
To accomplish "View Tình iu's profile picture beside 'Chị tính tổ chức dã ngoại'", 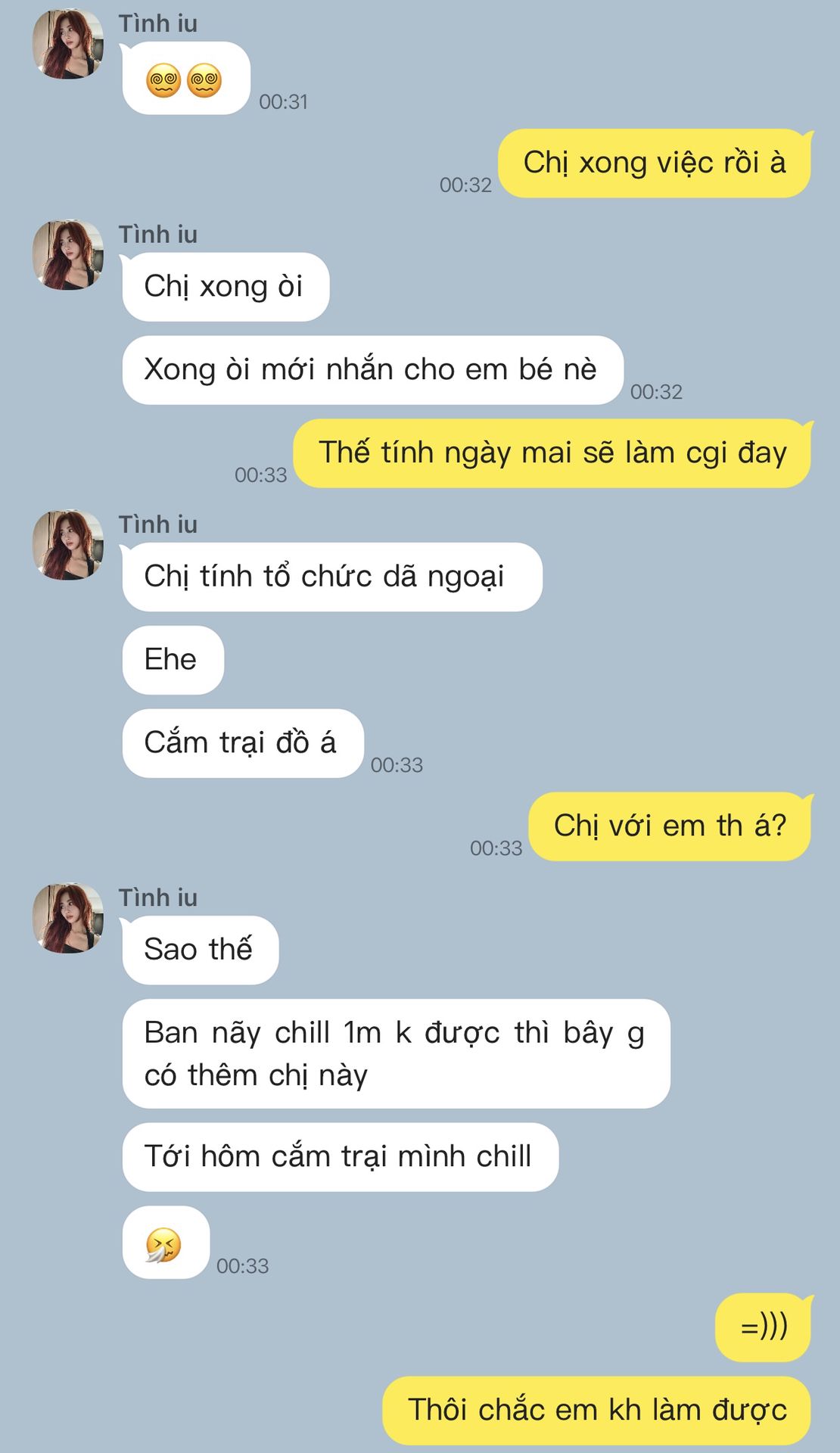I will tap(68, 545).
